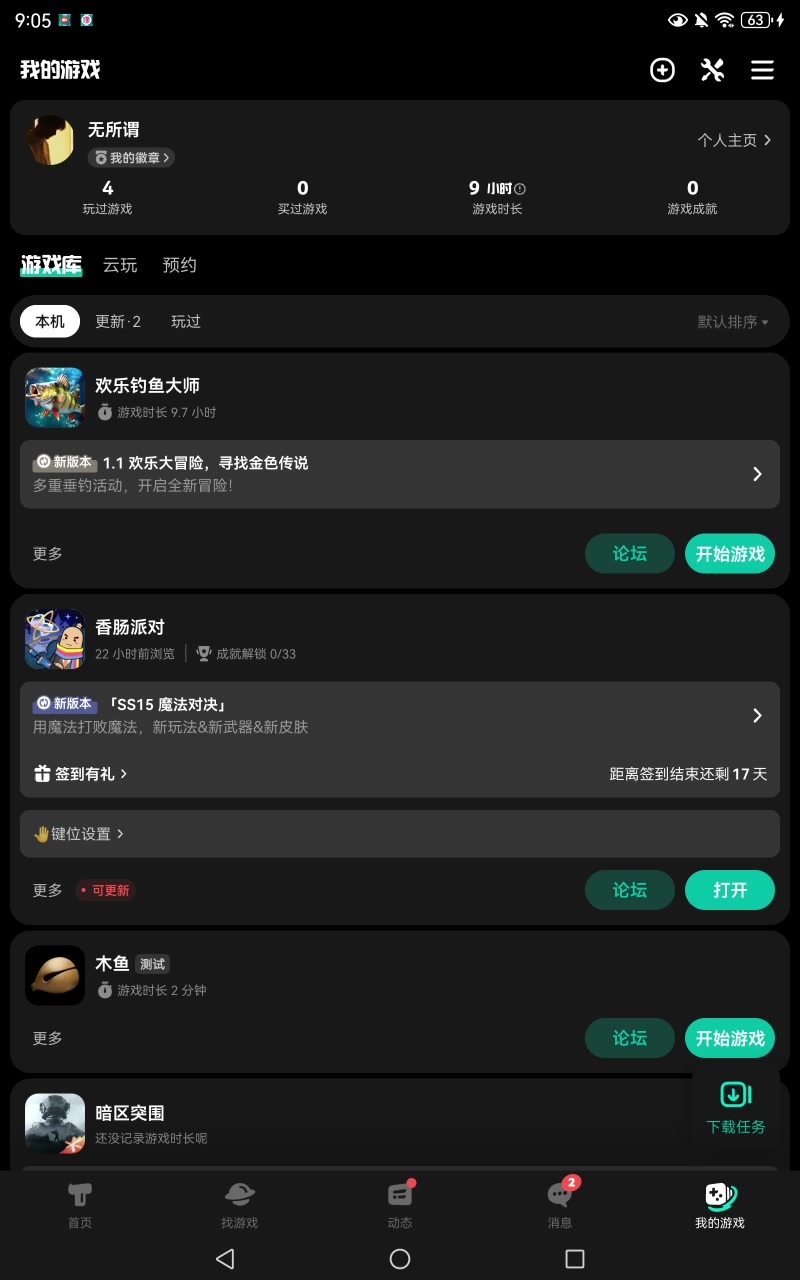Start playing 欢乐钓鱼大师

coord(730,554)
